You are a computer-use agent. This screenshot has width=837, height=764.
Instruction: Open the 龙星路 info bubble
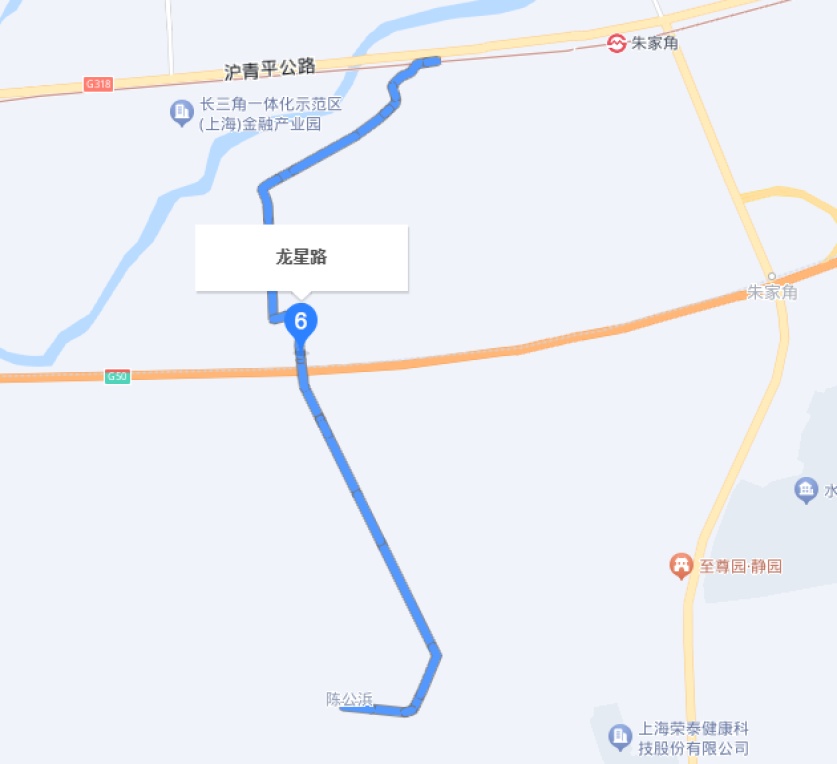click(301, 257)
